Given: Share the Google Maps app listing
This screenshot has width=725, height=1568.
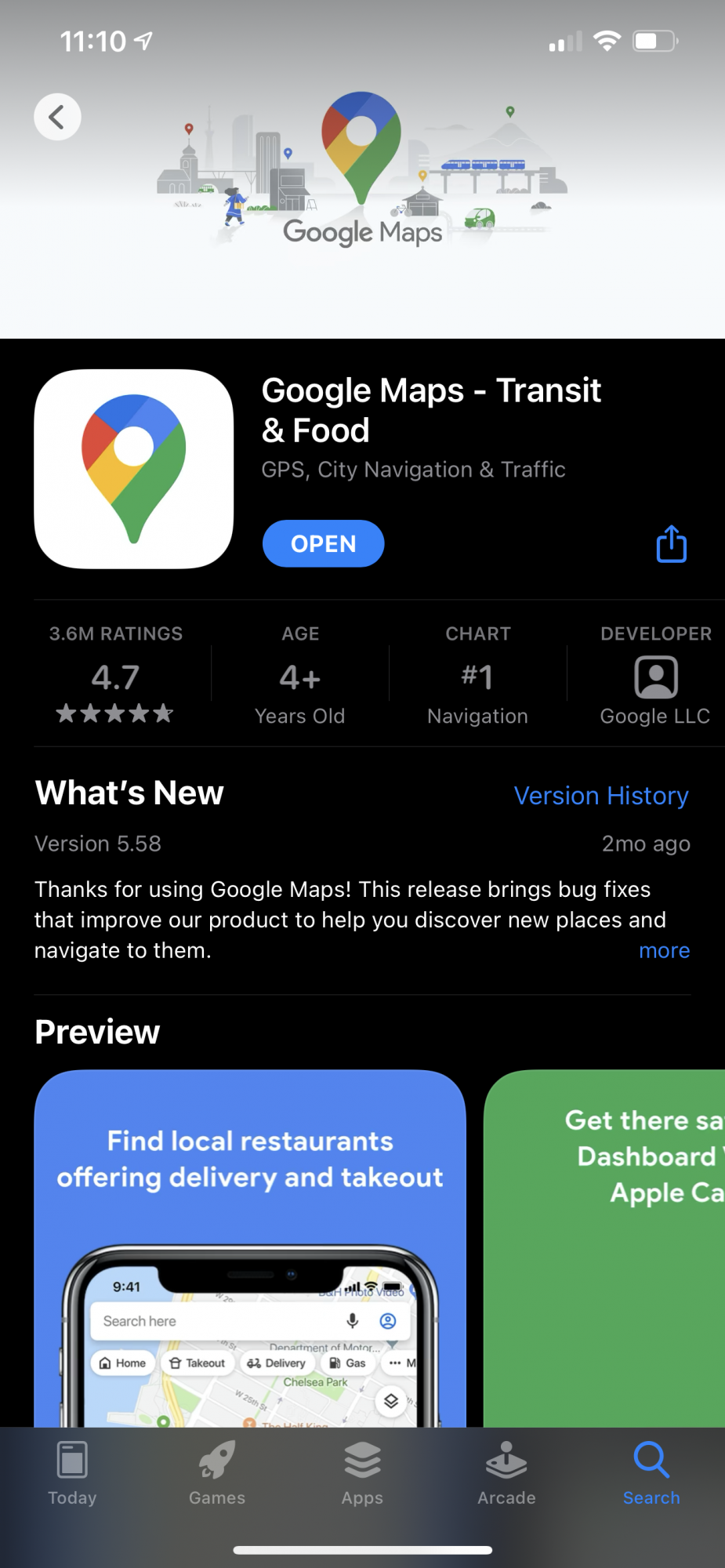Looking at the screenshot, I should click(671, 544).
